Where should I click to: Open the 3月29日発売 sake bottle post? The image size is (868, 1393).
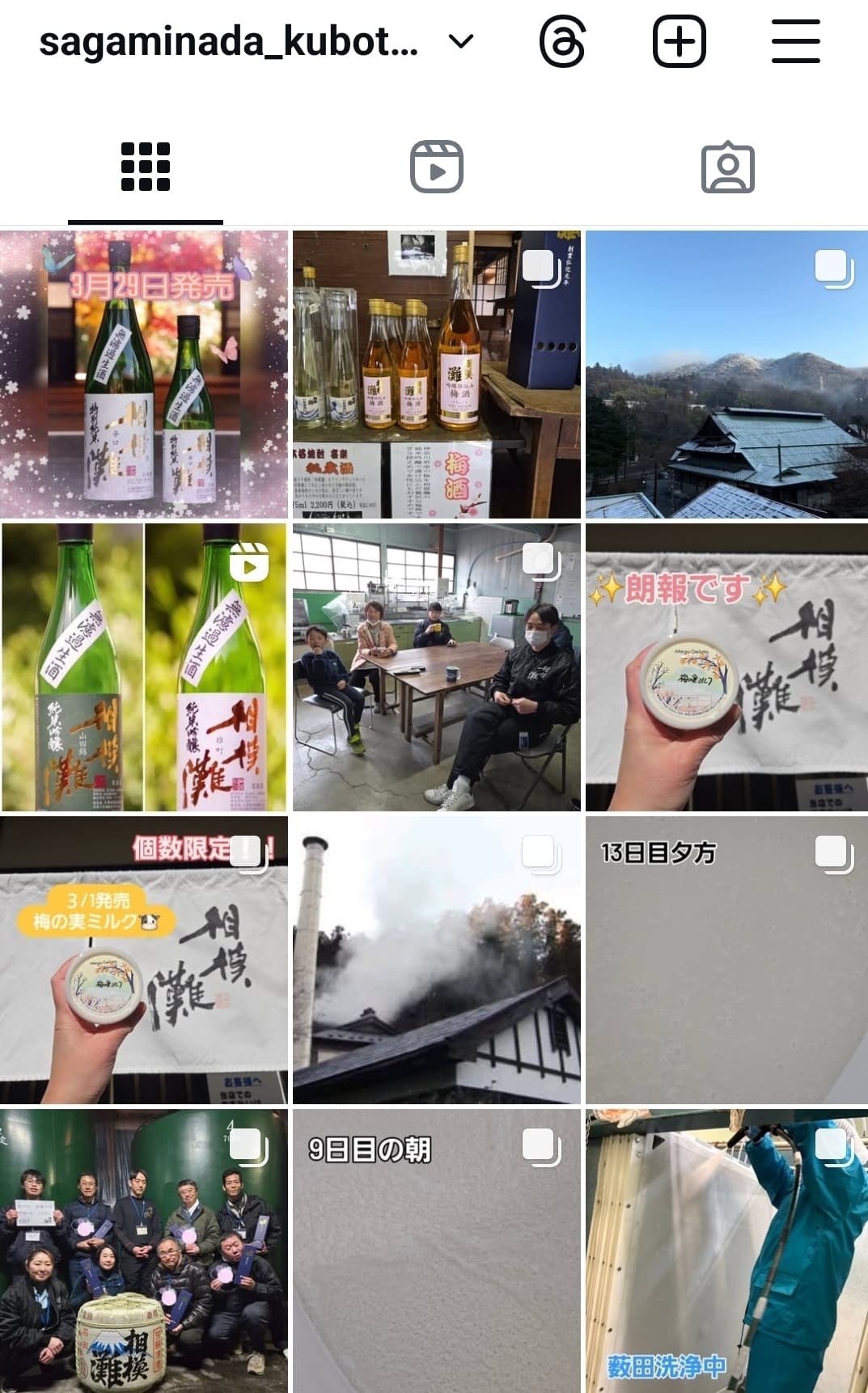click(144, 375)
